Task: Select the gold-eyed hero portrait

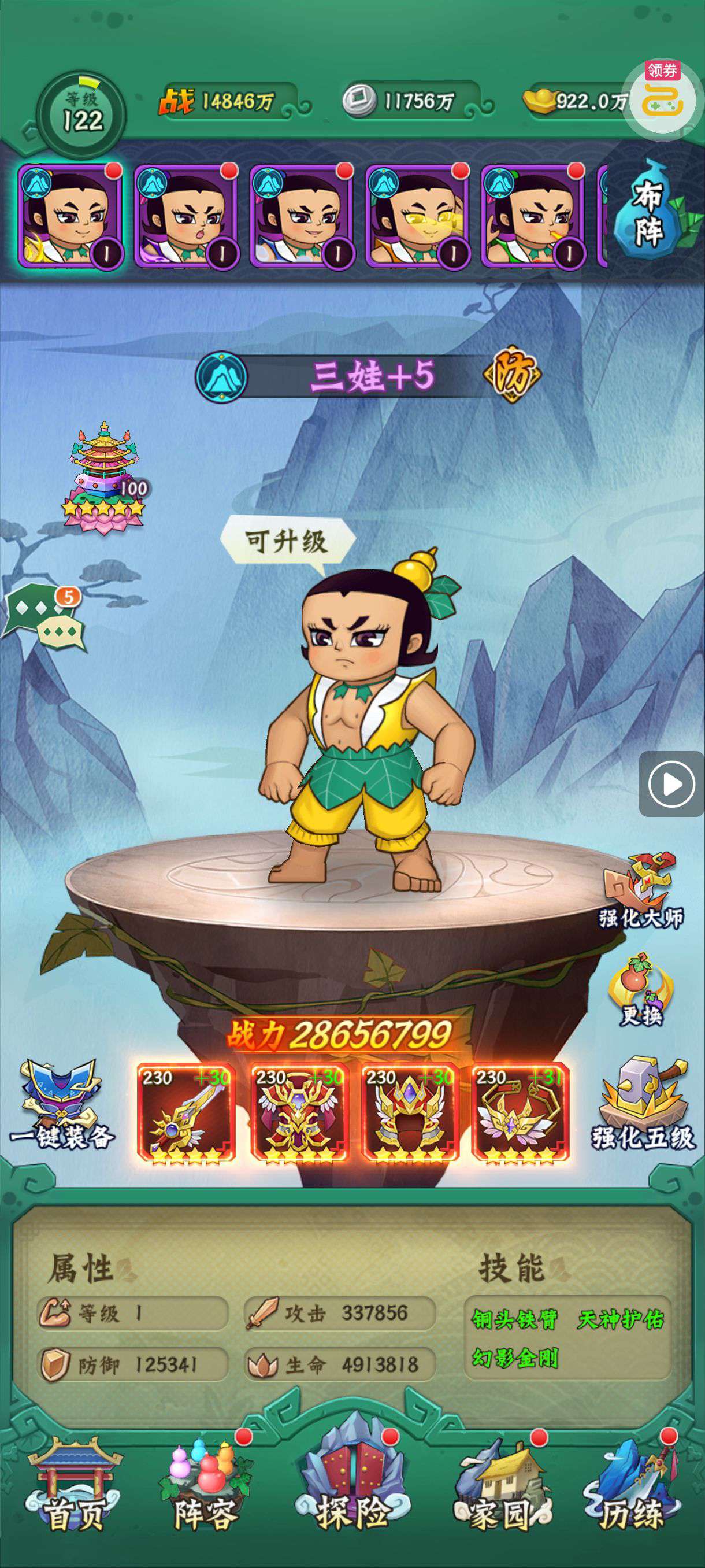Action: click(417, 216)
